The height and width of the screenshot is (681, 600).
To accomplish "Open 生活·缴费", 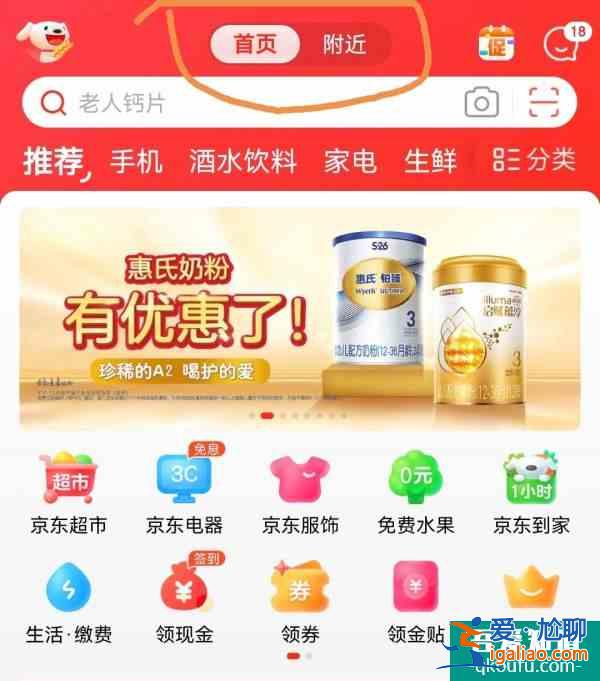I will [68, 604].
